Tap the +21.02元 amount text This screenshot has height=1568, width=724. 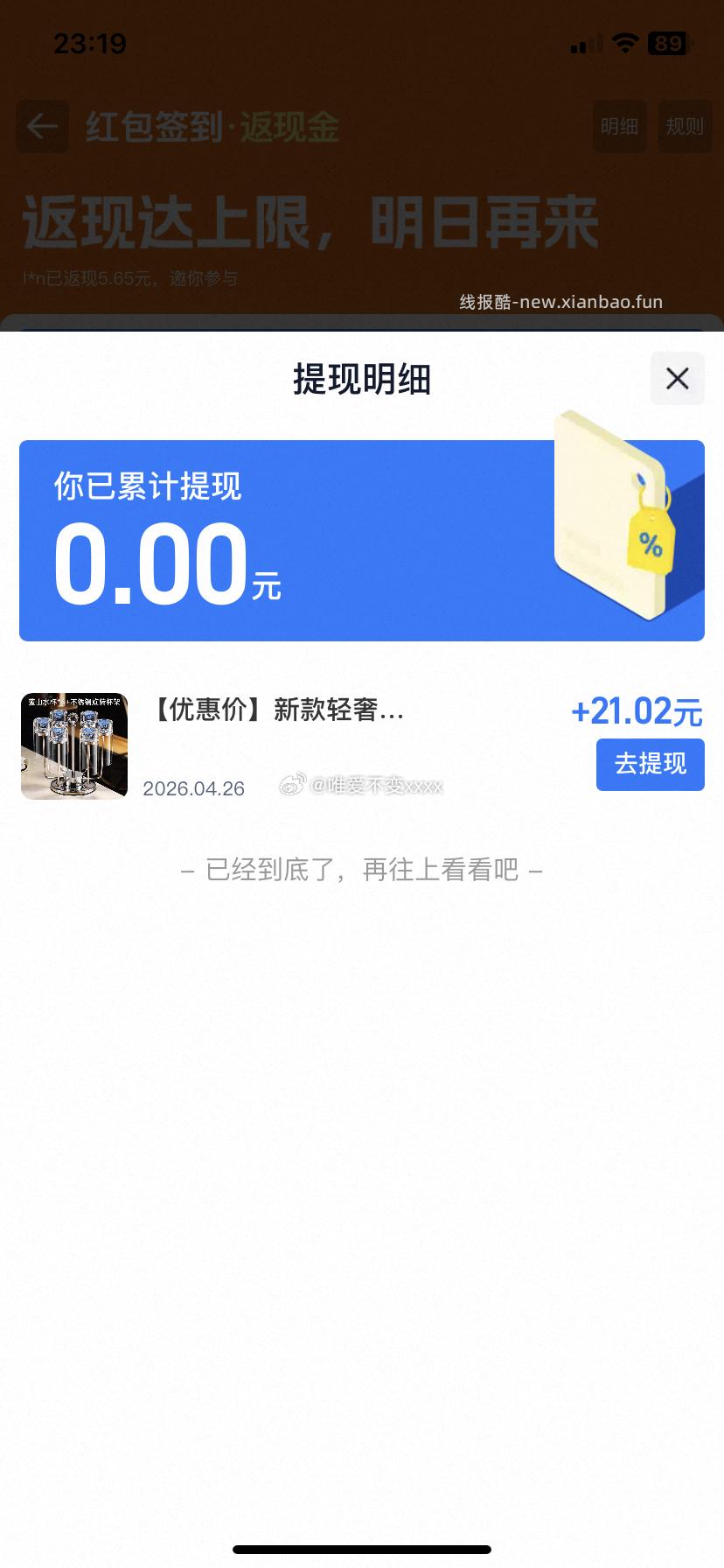point(636,712)
